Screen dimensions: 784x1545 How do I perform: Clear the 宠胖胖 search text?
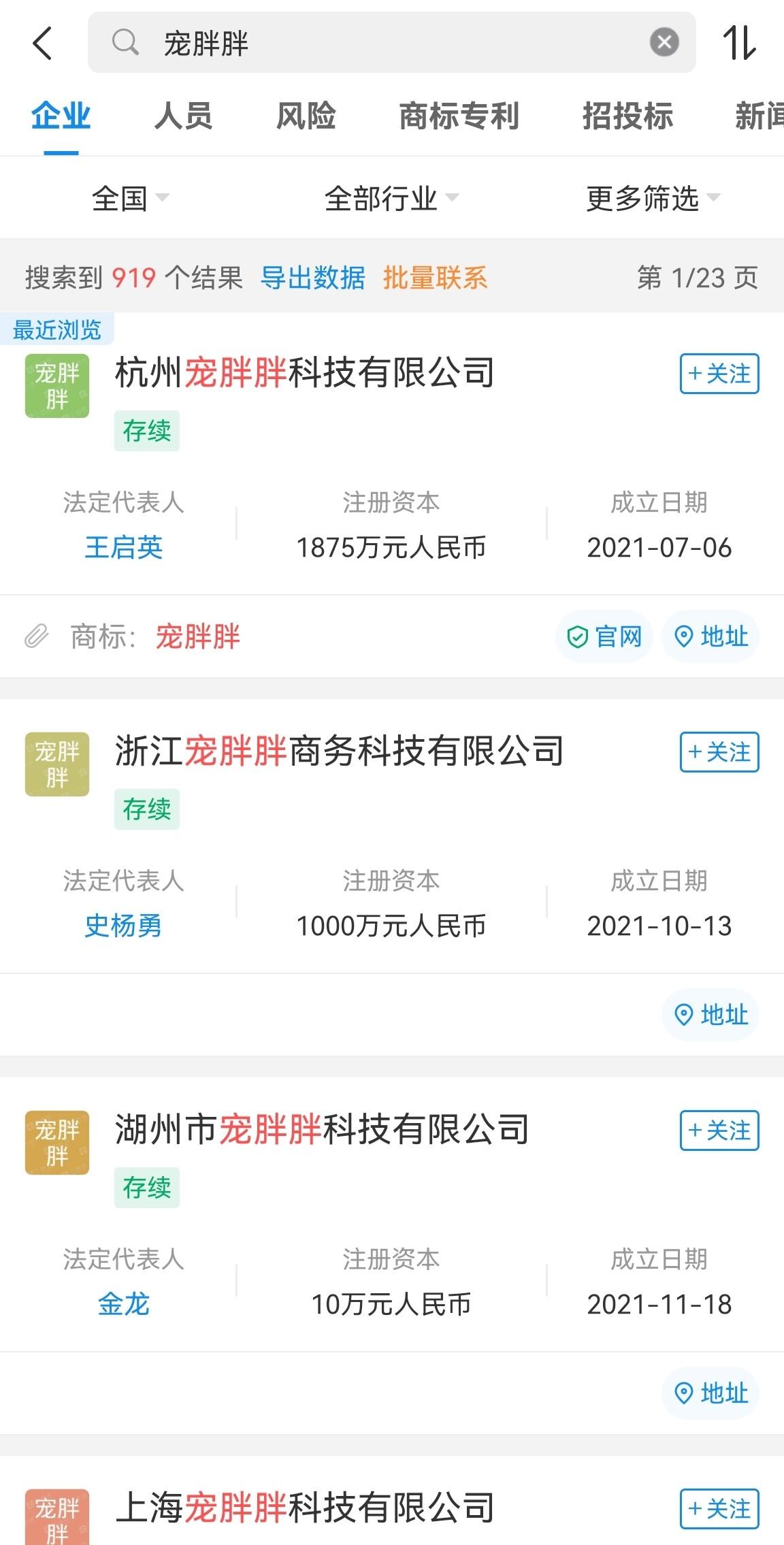[x=664, y=42]
